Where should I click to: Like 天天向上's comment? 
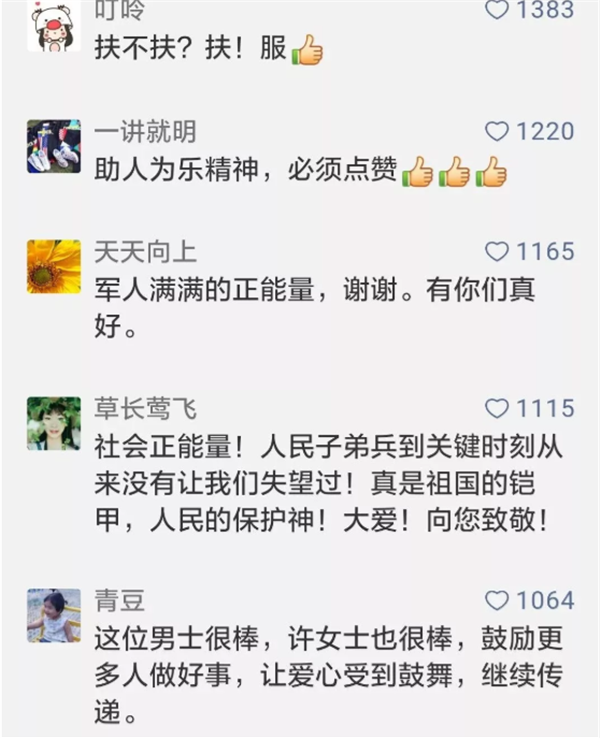pyautogui.click(x=497, y=251)
